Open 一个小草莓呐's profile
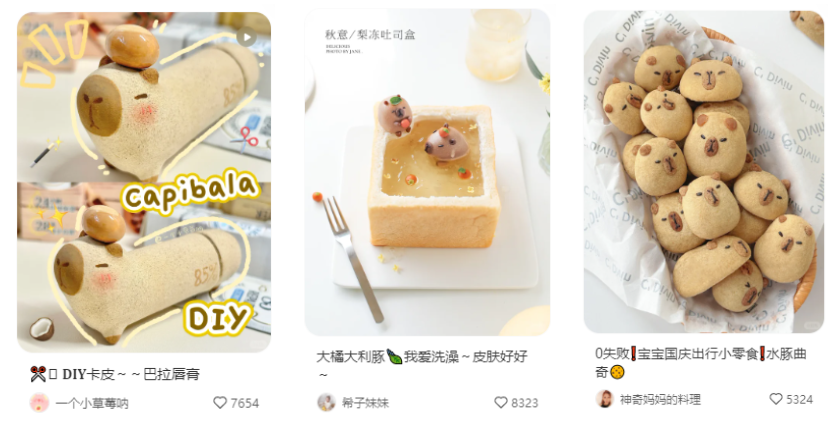The height and width of the screenshot is (428, 828). tap(79, 403)
